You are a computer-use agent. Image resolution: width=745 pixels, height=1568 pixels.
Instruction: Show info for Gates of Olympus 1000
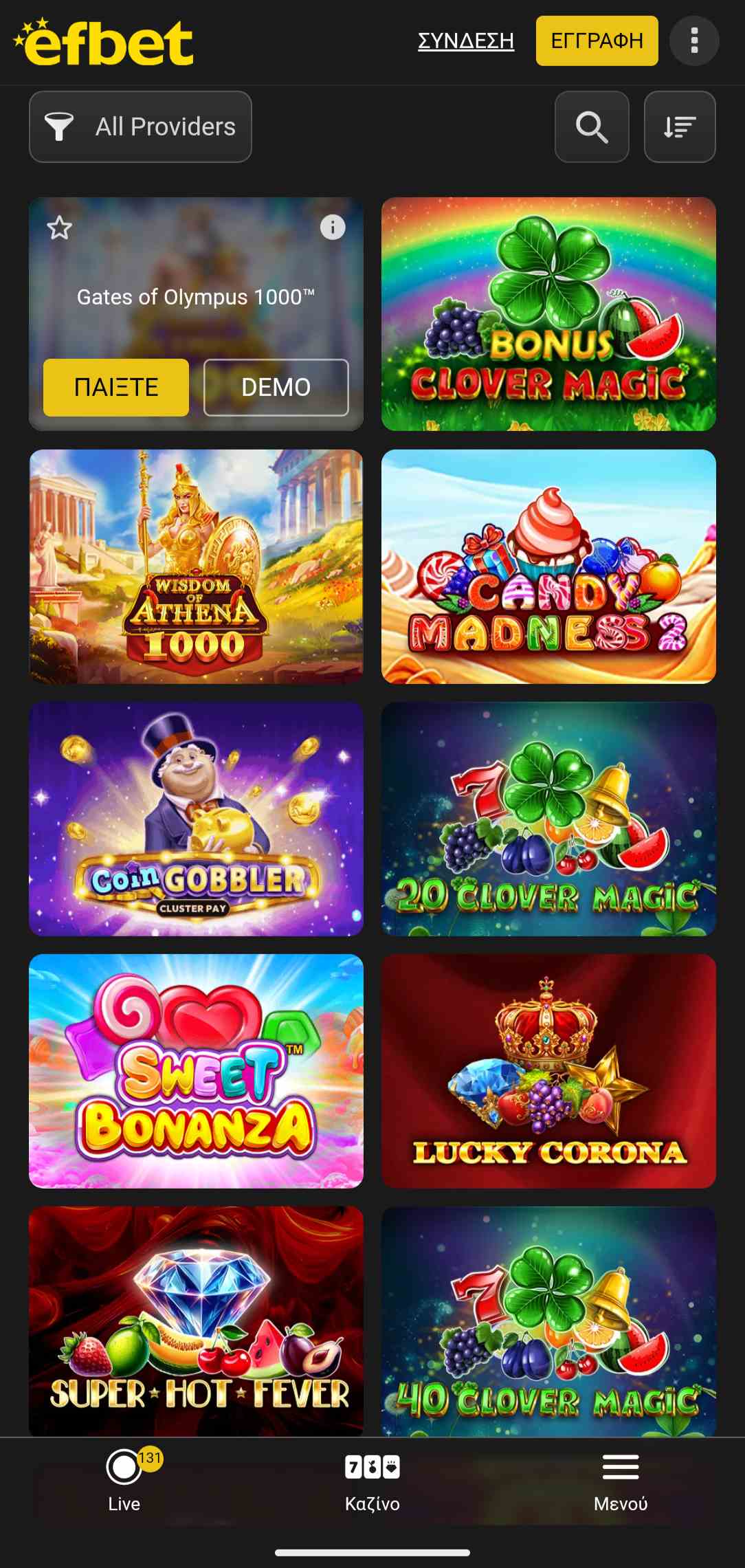(333, 227)
